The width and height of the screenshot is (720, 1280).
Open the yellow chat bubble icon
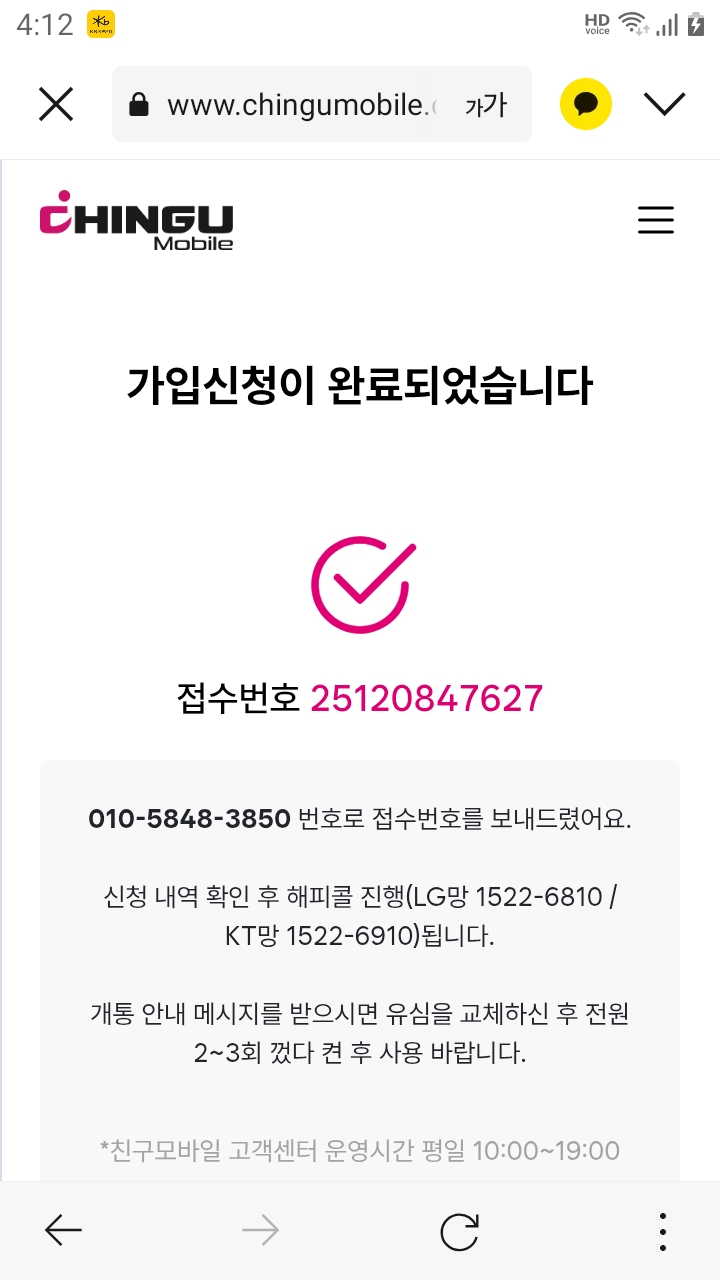tap(586, 103)
